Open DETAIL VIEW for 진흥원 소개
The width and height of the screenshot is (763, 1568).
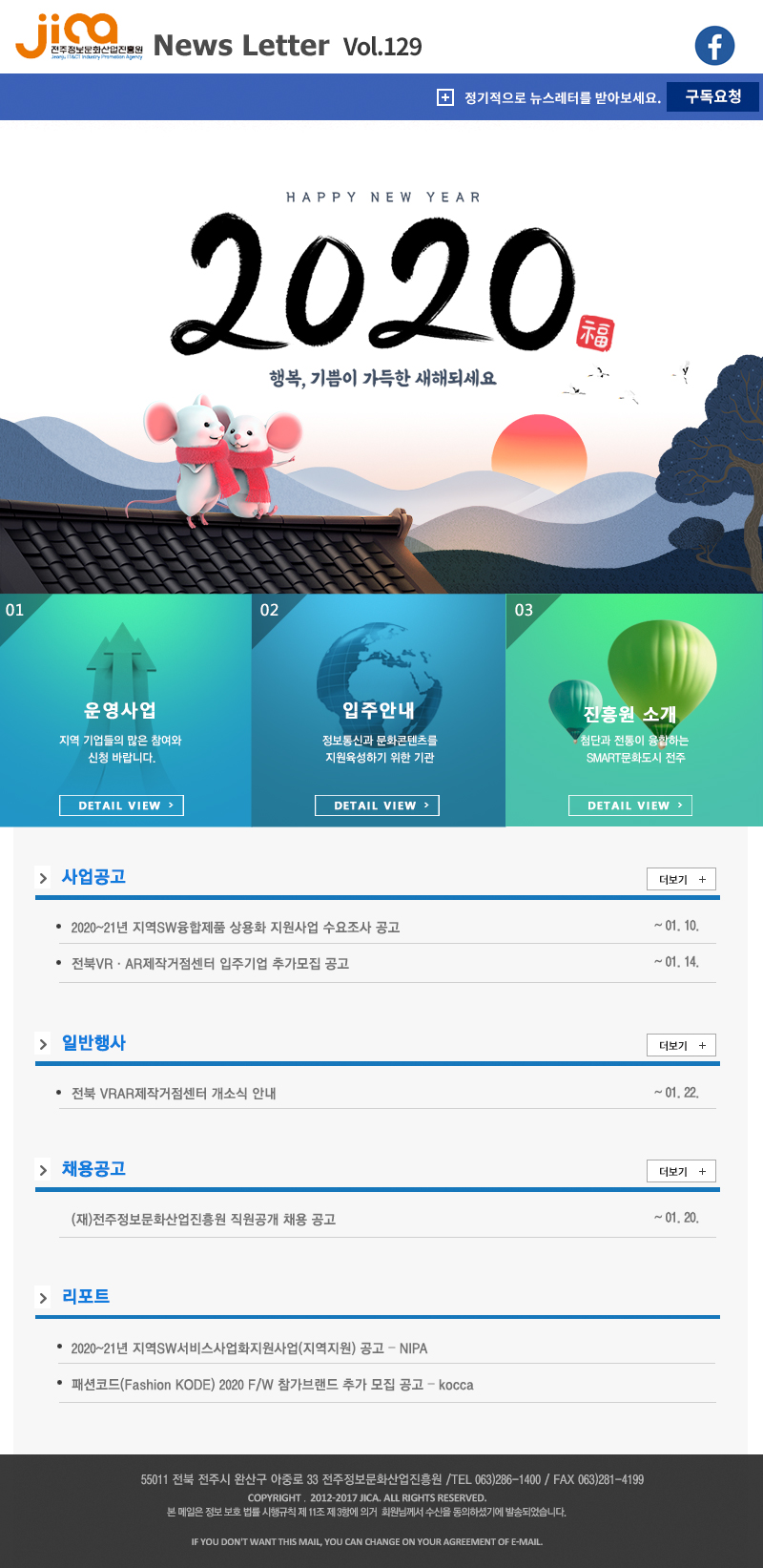click(x=630, y=805)
